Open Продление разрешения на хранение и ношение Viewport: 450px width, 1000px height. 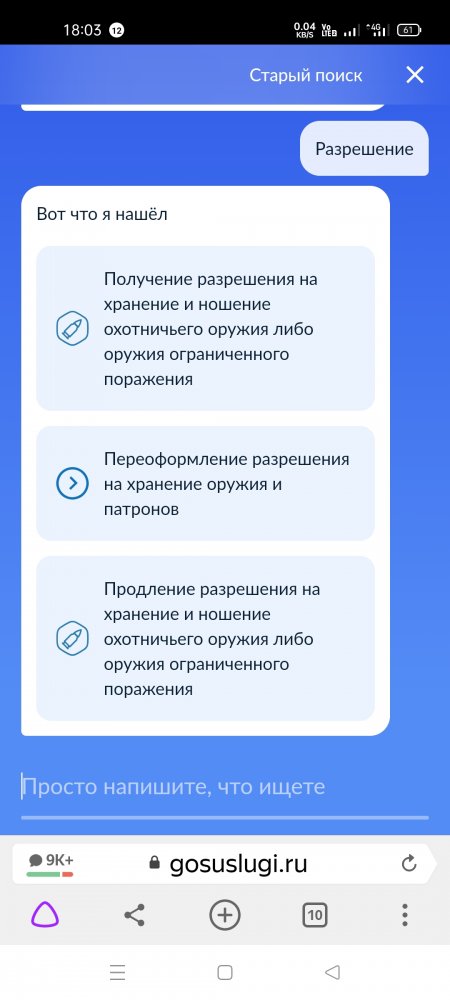205,638
